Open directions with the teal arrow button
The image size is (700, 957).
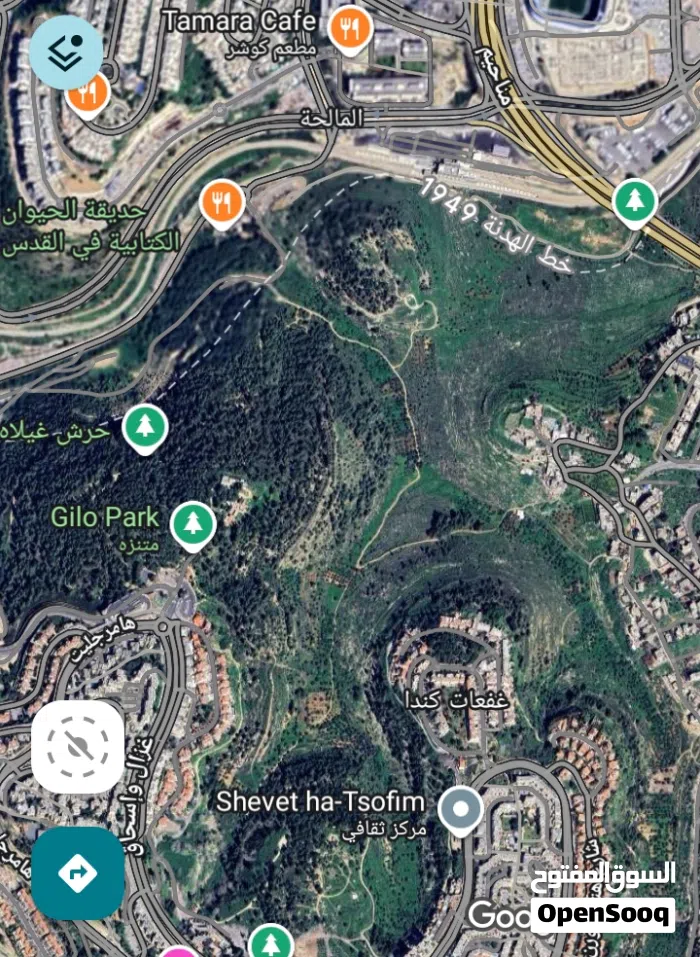tap(78, 873)
